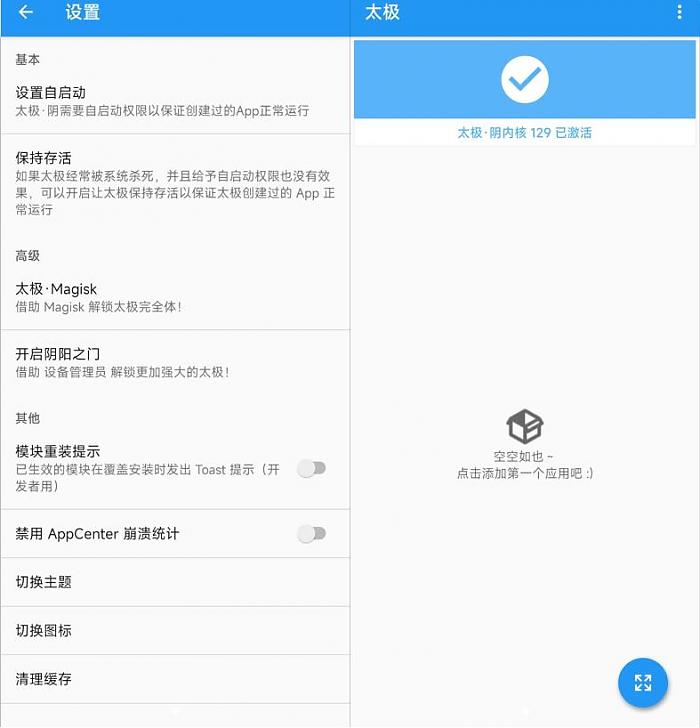
Task: Toggle 禁用 AppCenter 崩溃统计 switch
Action: click(x=312, y=534)
